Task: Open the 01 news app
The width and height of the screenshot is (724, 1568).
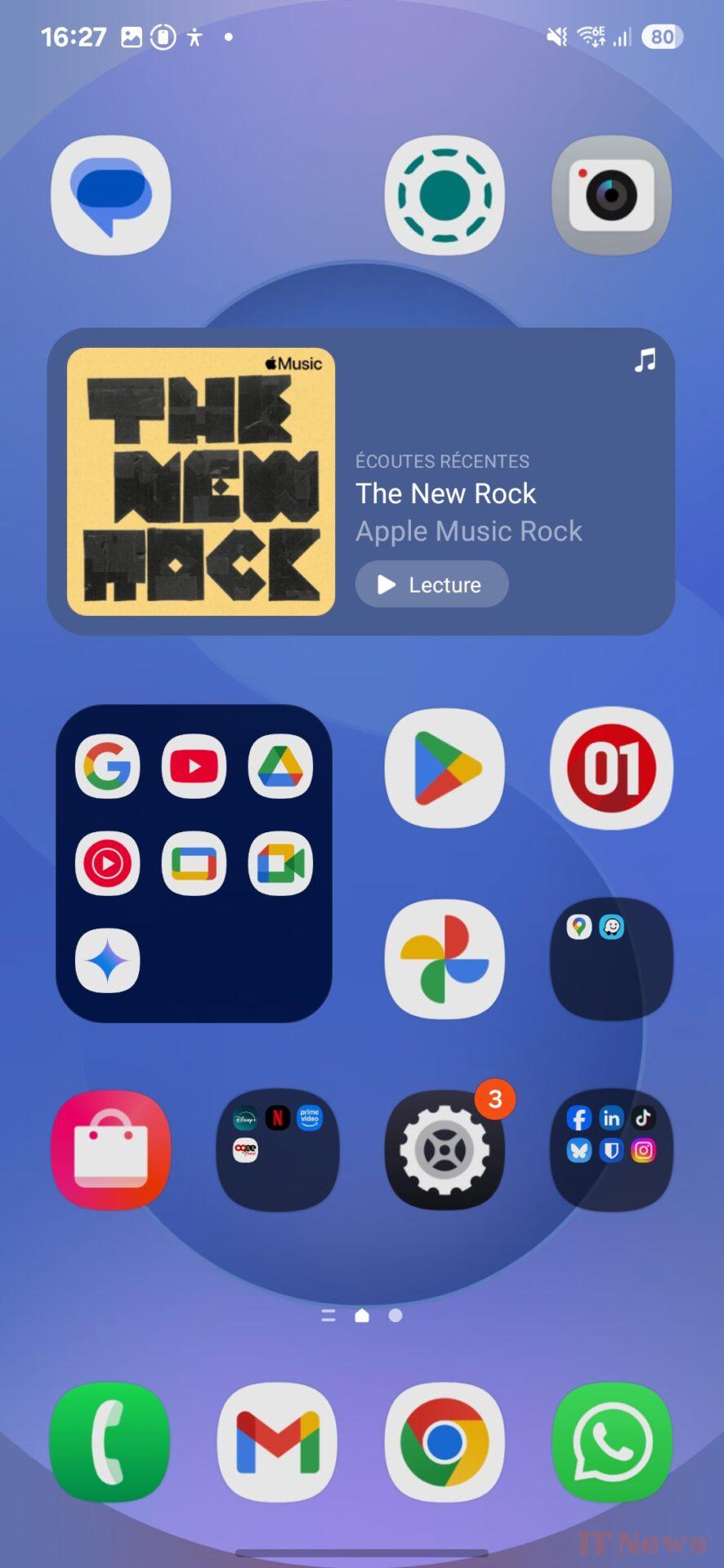Action: click(611, 768)
